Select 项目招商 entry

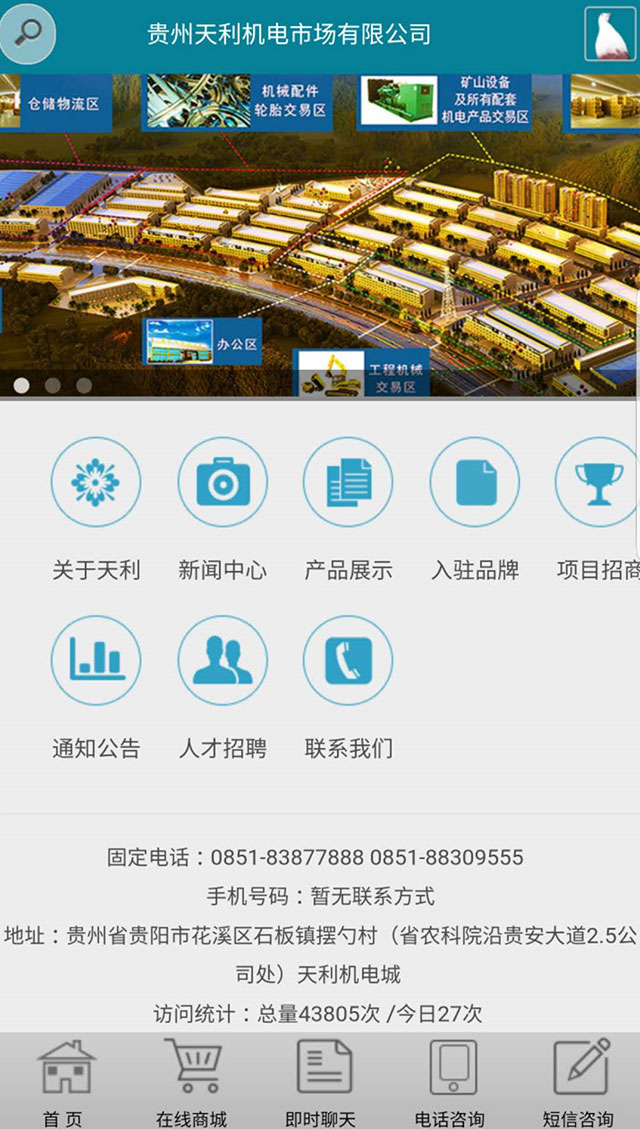coord(598,483)
